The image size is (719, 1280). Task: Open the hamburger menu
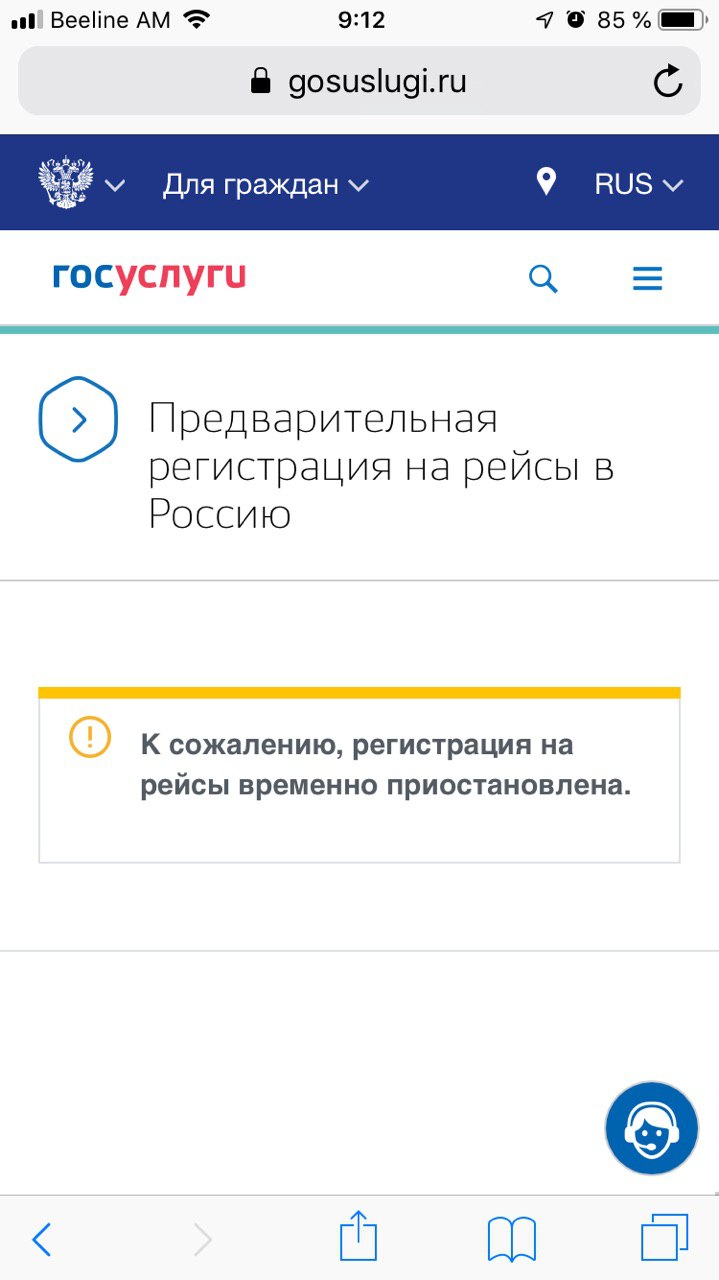click(x=648, y=279)
